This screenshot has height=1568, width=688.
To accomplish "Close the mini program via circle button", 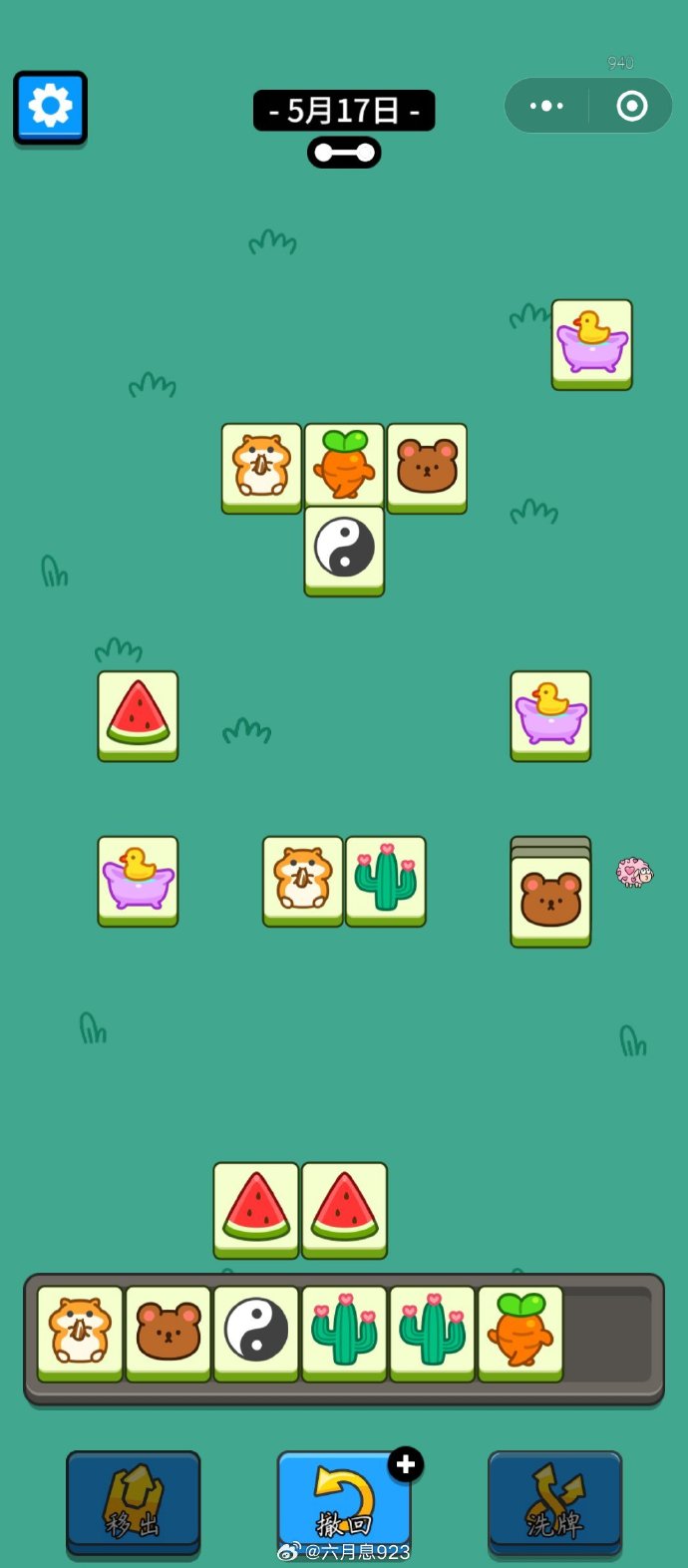I will point(631,106).
